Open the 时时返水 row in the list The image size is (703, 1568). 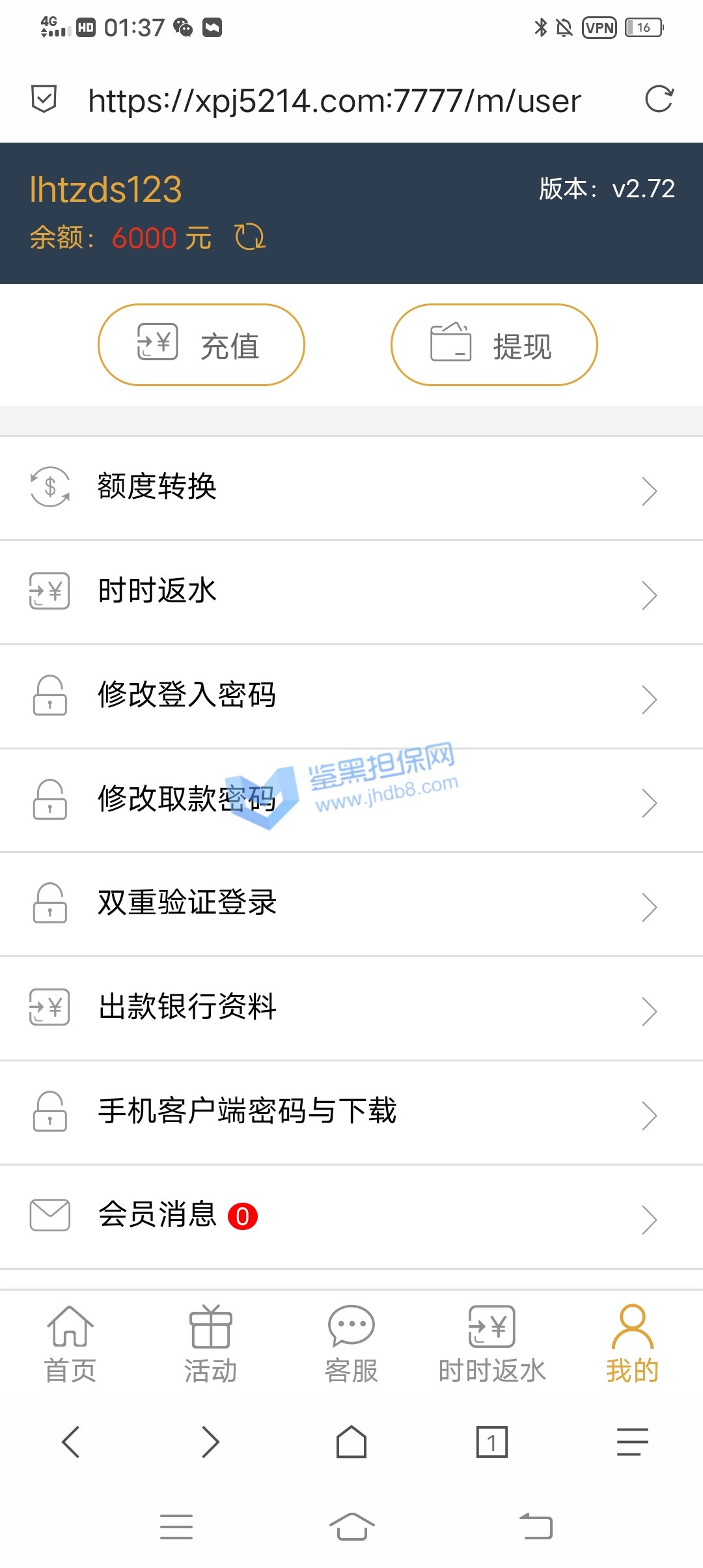point(351,592)
